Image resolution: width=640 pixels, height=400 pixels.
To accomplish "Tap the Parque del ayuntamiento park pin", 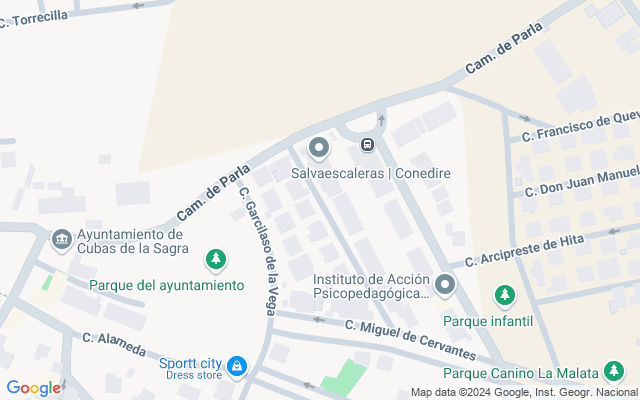I will [x=215, y=261].
